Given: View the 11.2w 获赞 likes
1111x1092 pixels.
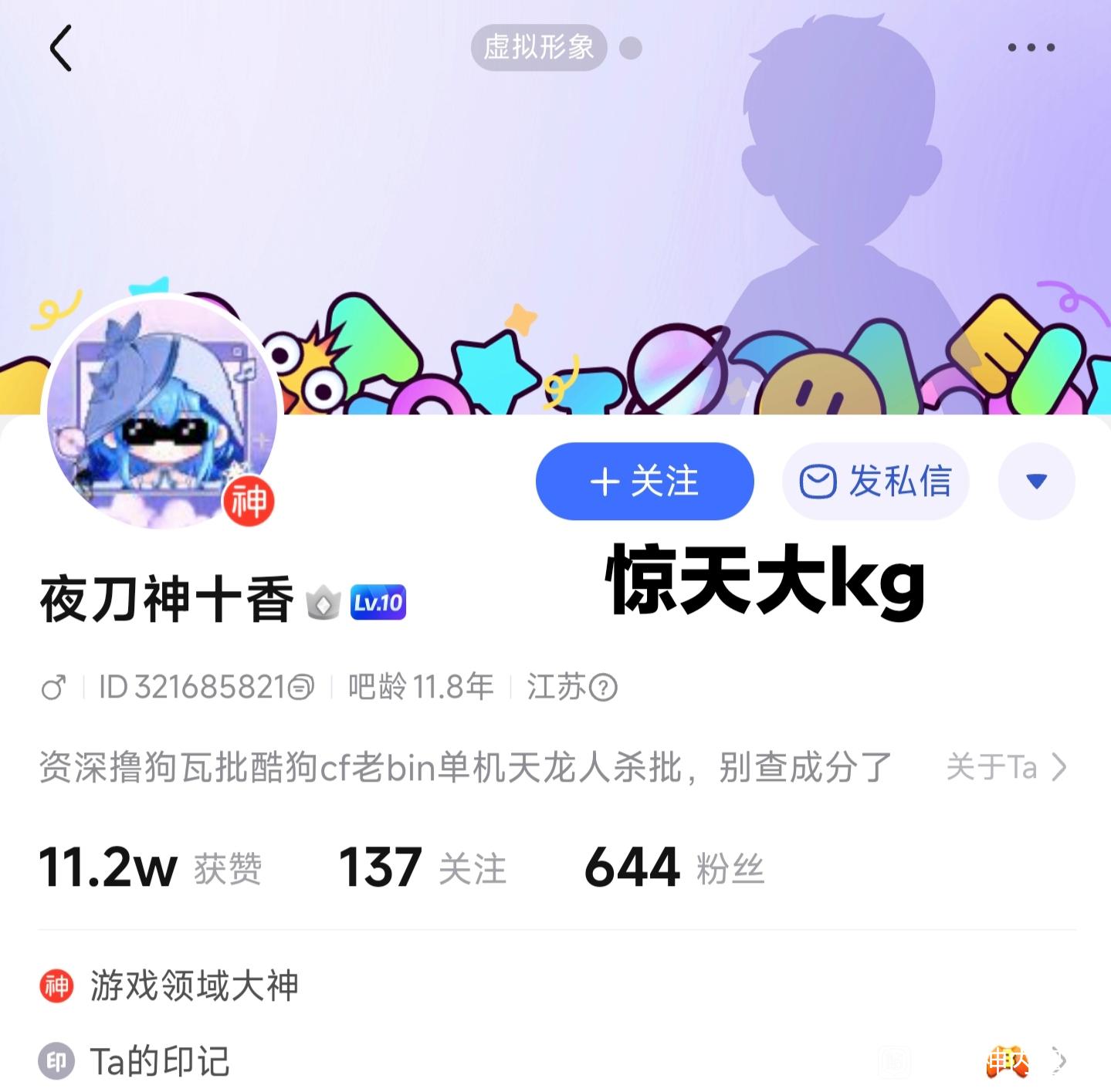Looking at the screenshot, I should (x=150, y=867).
